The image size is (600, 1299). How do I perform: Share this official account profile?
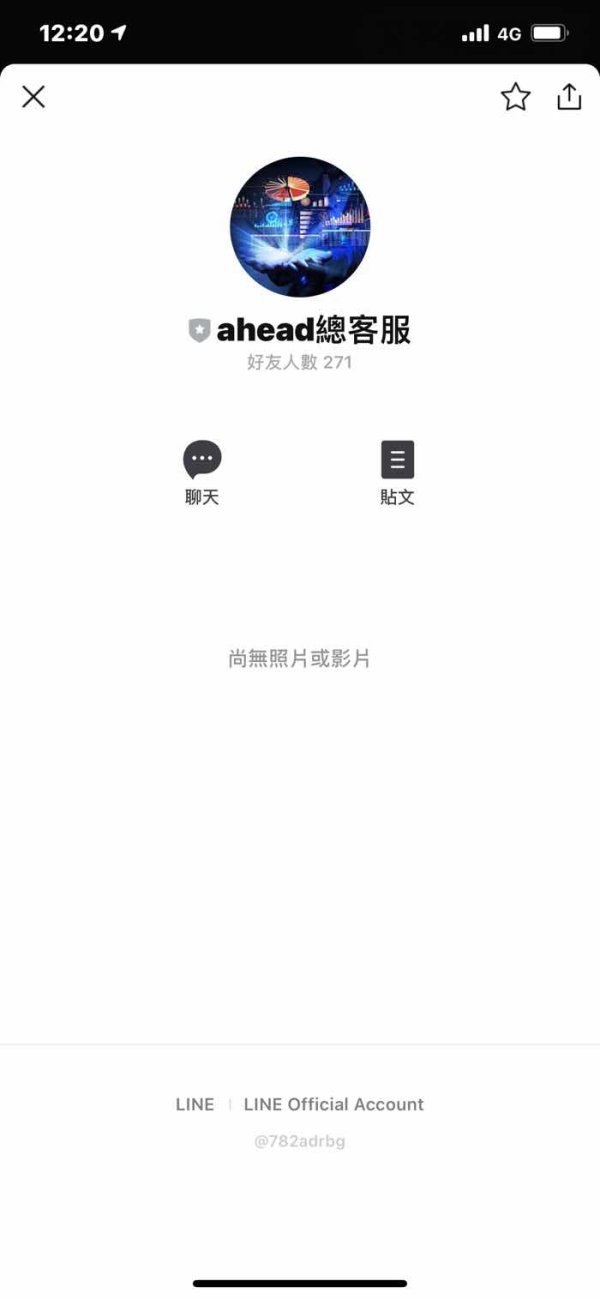pos(569,96)
